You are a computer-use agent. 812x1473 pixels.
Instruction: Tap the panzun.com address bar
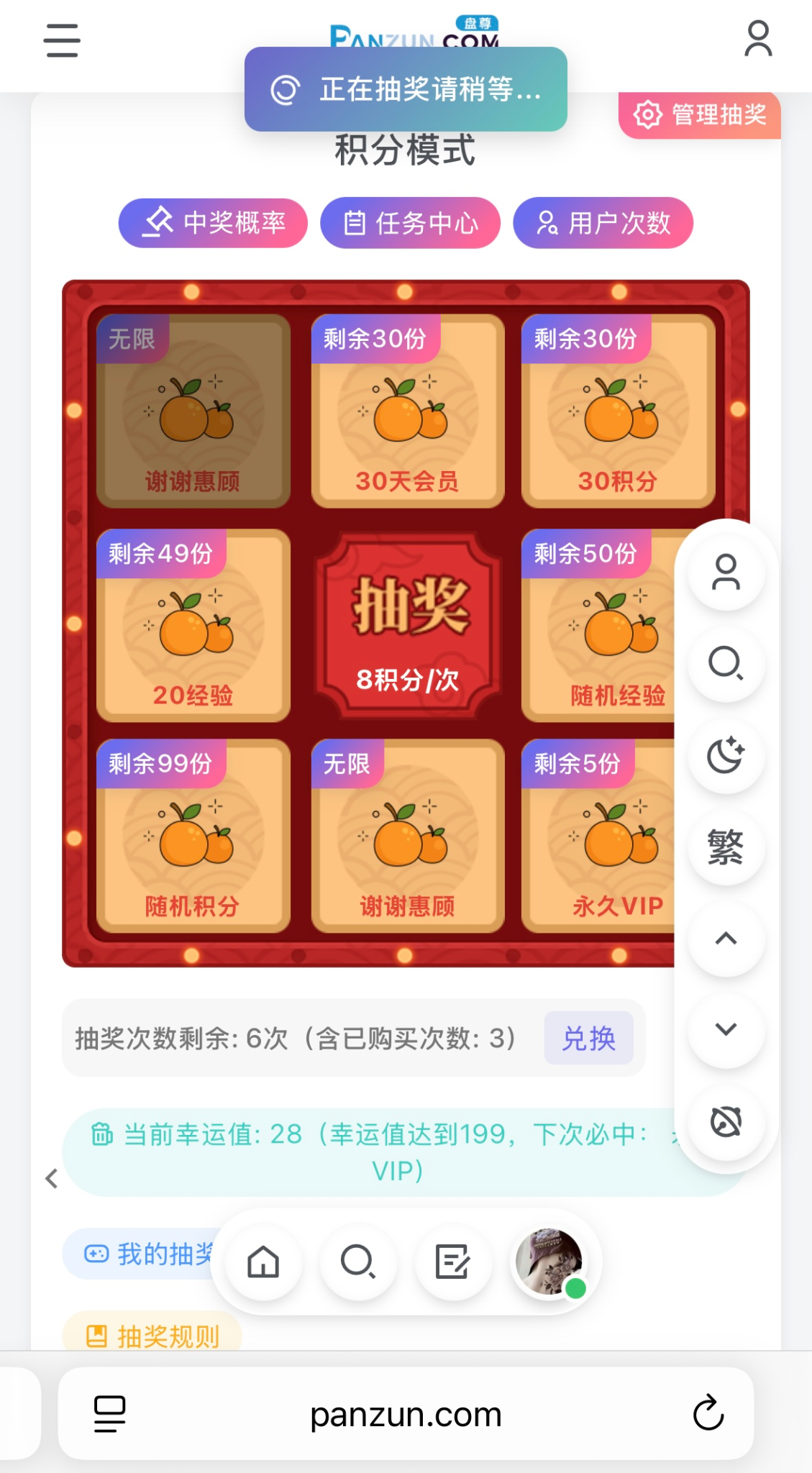[x=406, y=1415]
